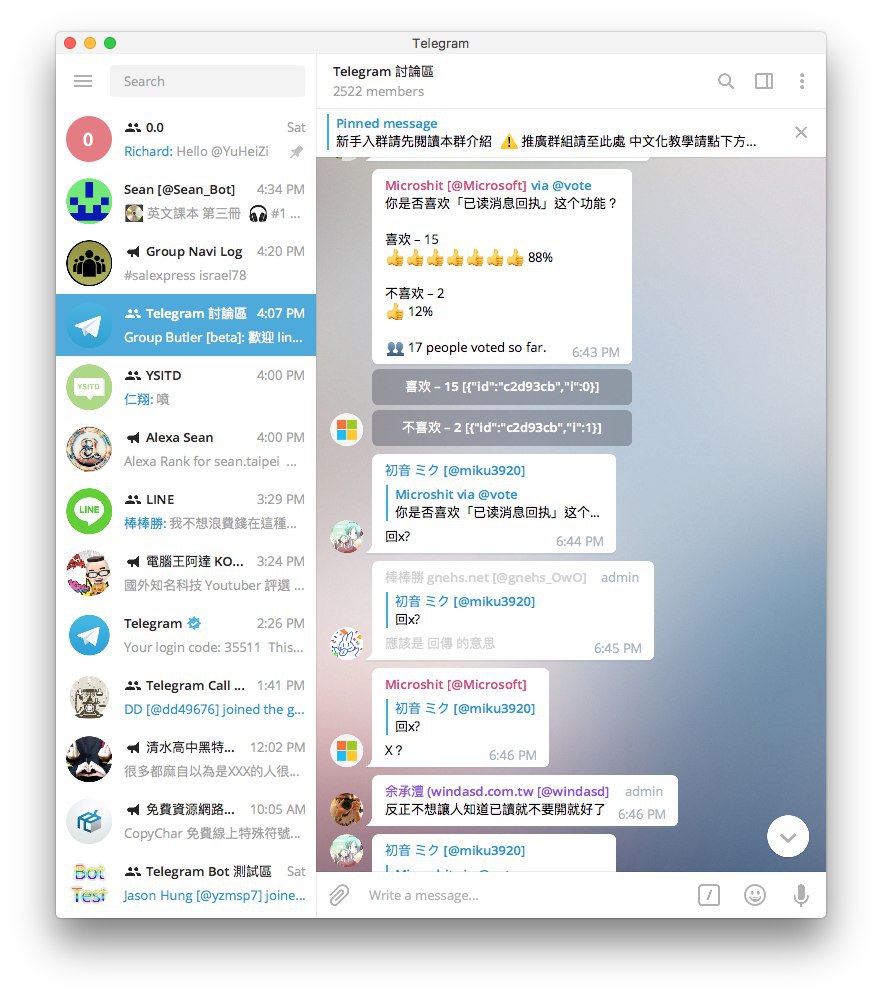Image resolution: width=882 pixels, height=998 pixels.
Task: Open the emoji picker
Action: pyautogui.click(x=755, y=895)
